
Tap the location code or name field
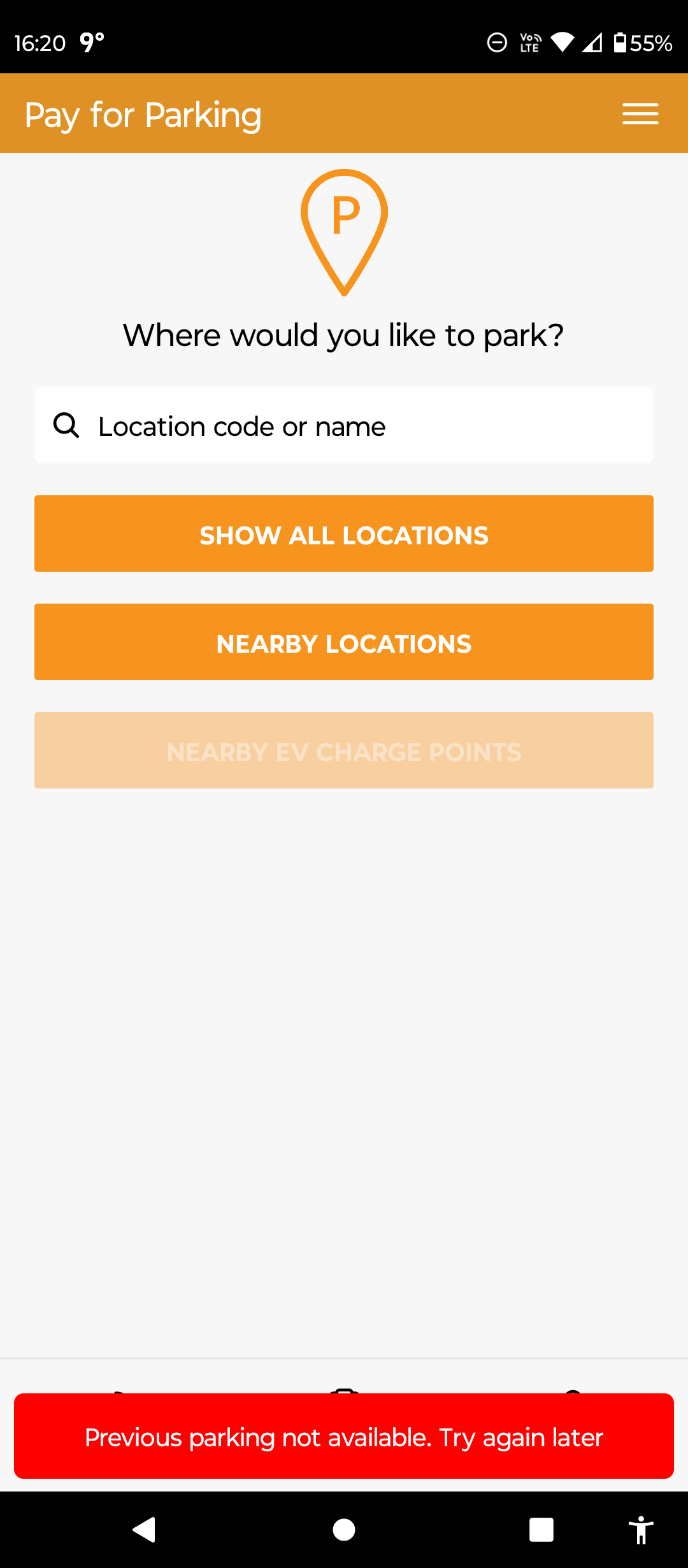pos(344,425)
